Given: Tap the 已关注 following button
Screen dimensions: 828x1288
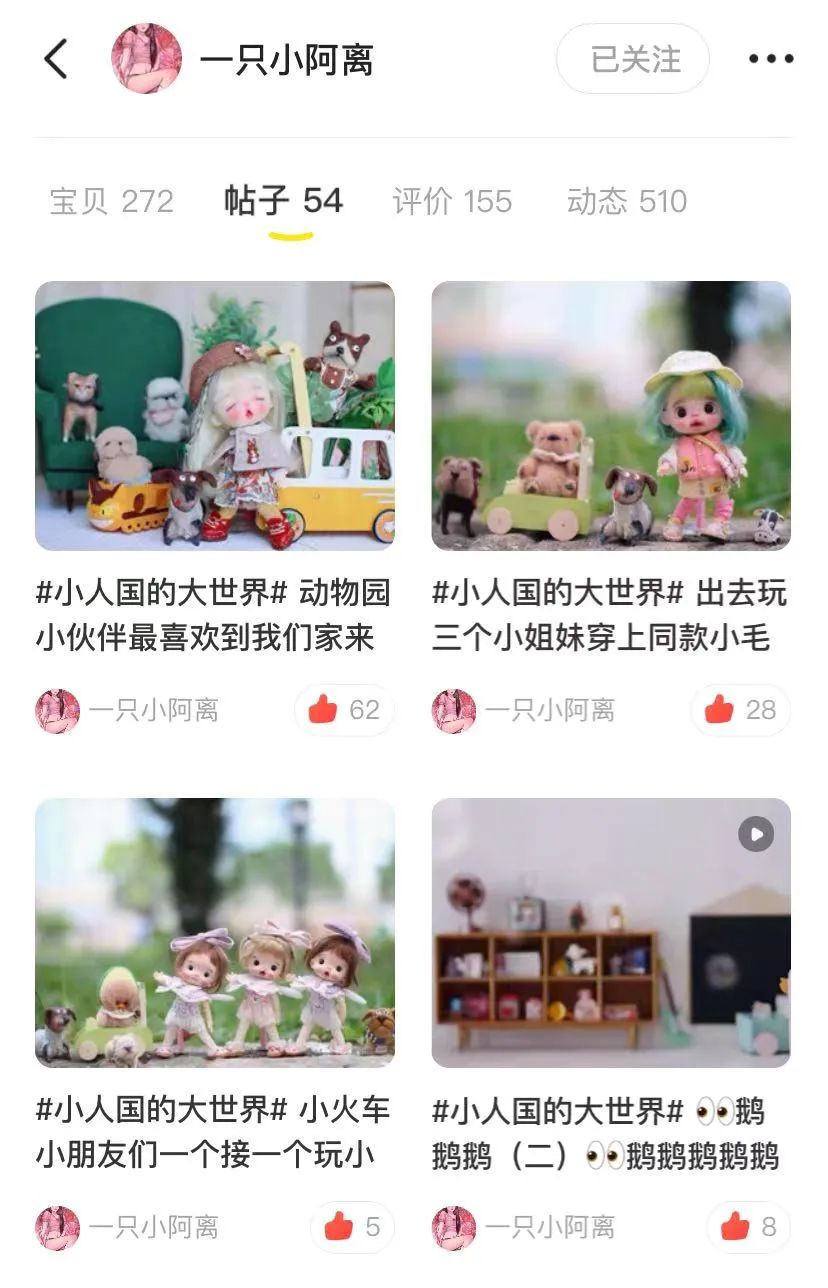Looking at the screenshot, I should (x=633, y=59).
